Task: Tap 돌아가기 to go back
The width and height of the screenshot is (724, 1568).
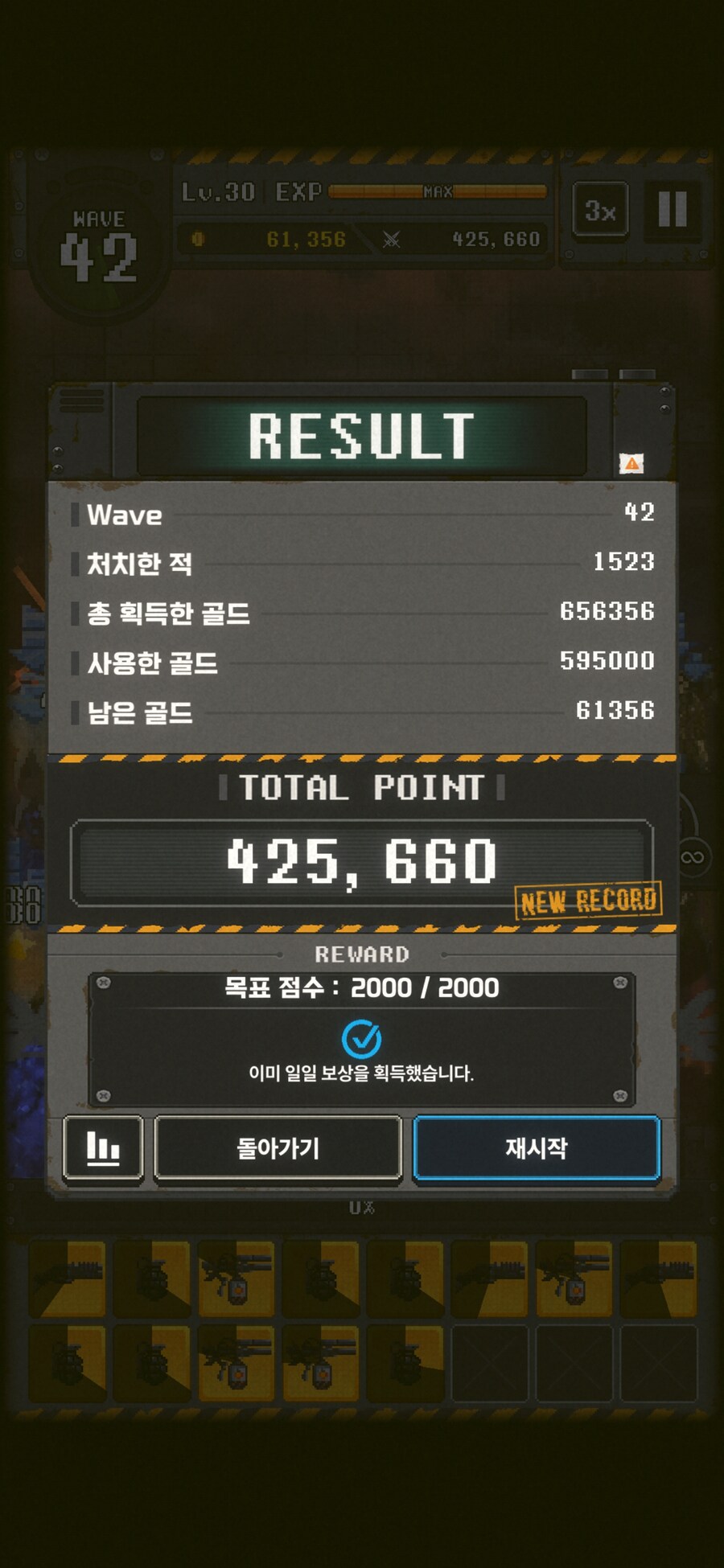Action: click(278, 1148)
